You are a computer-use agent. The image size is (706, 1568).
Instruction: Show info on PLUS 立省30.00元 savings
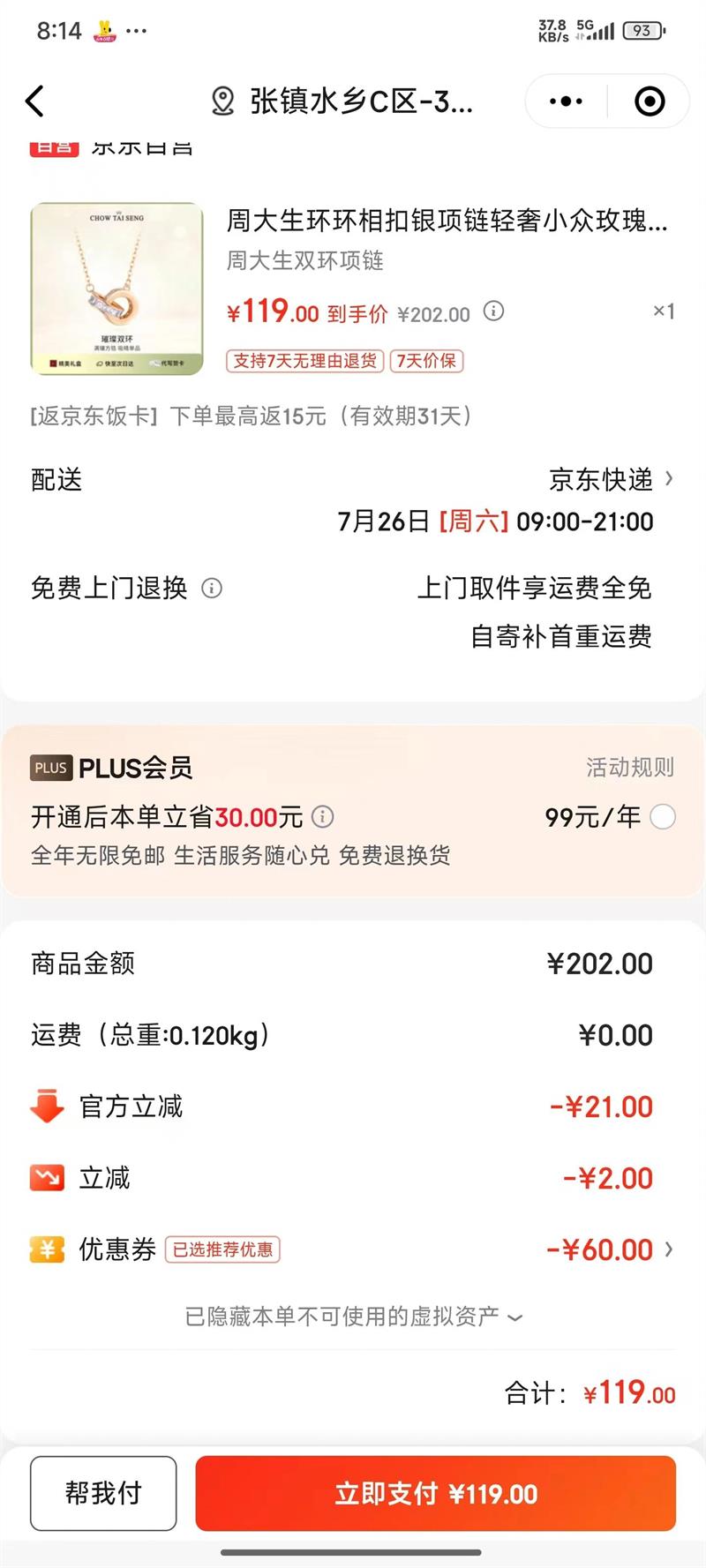pos(323,817)
